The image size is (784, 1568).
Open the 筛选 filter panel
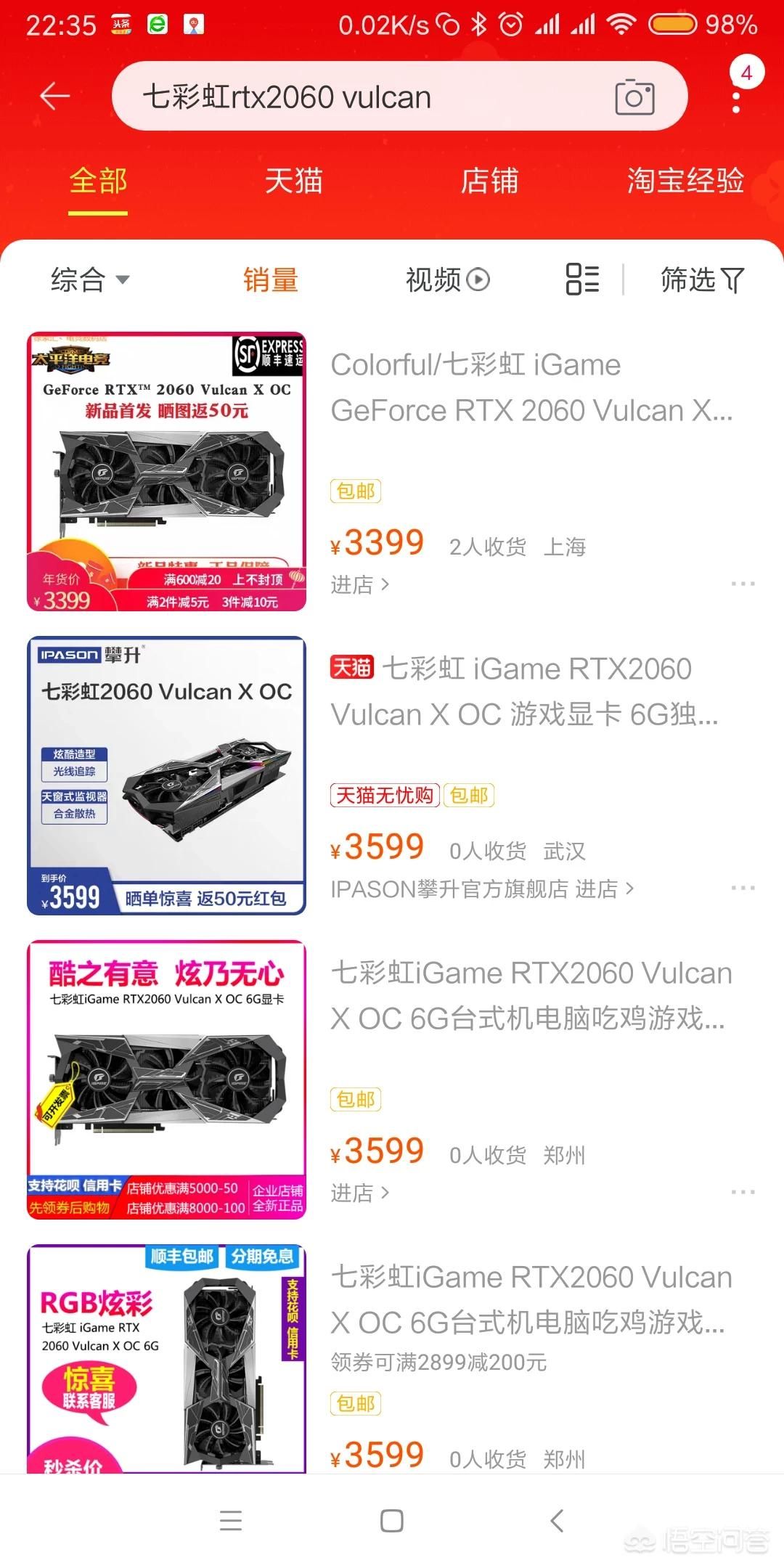click(702, 279)
